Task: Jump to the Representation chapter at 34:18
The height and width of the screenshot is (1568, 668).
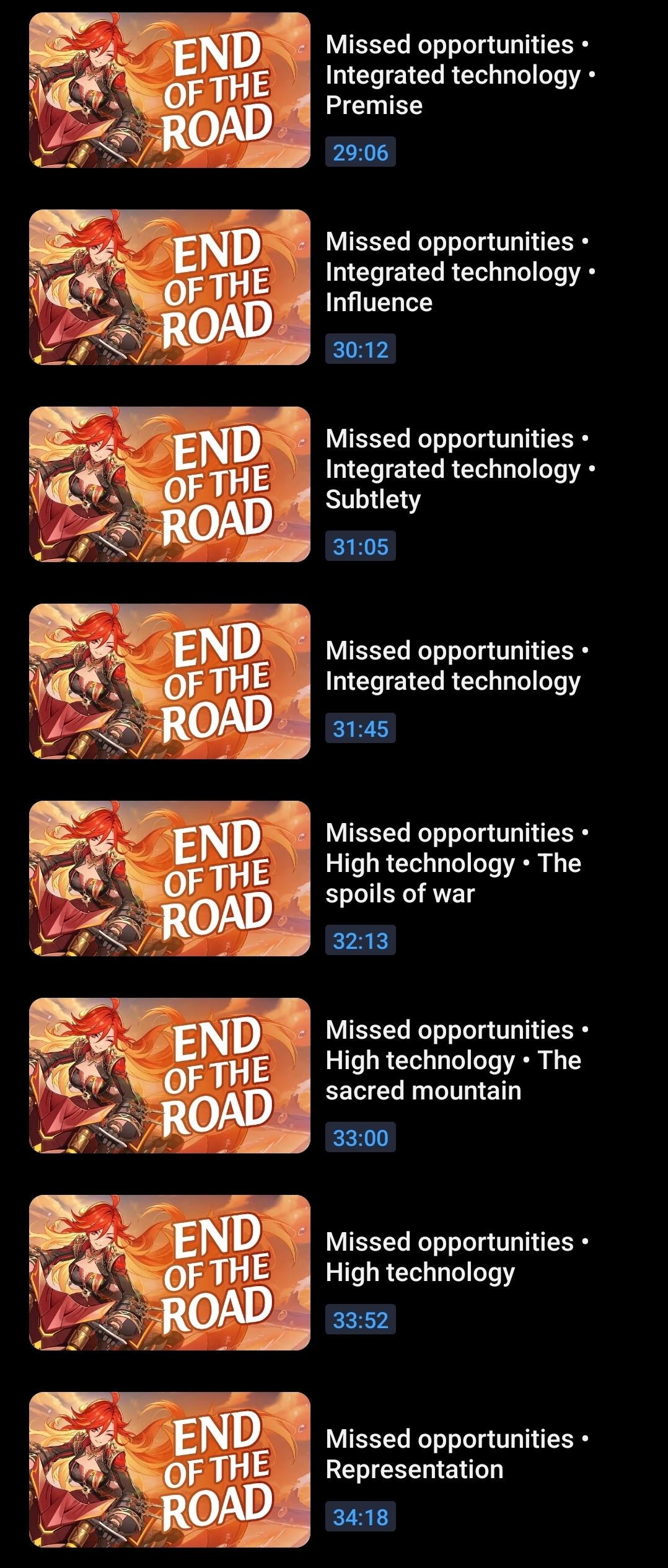Action: pos(334,1469)
